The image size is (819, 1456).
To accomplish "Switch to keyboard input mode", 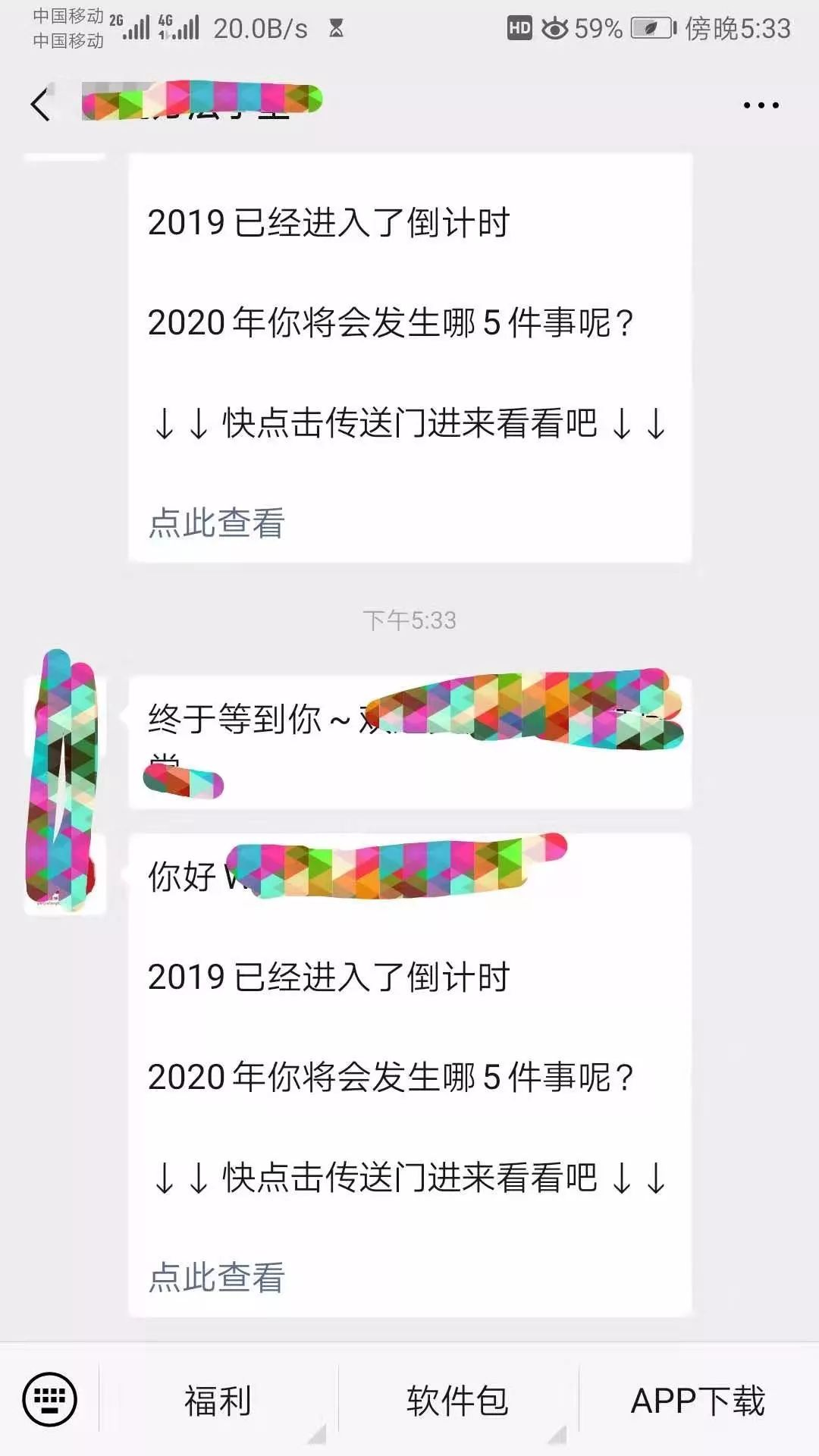I will 49,1399.
